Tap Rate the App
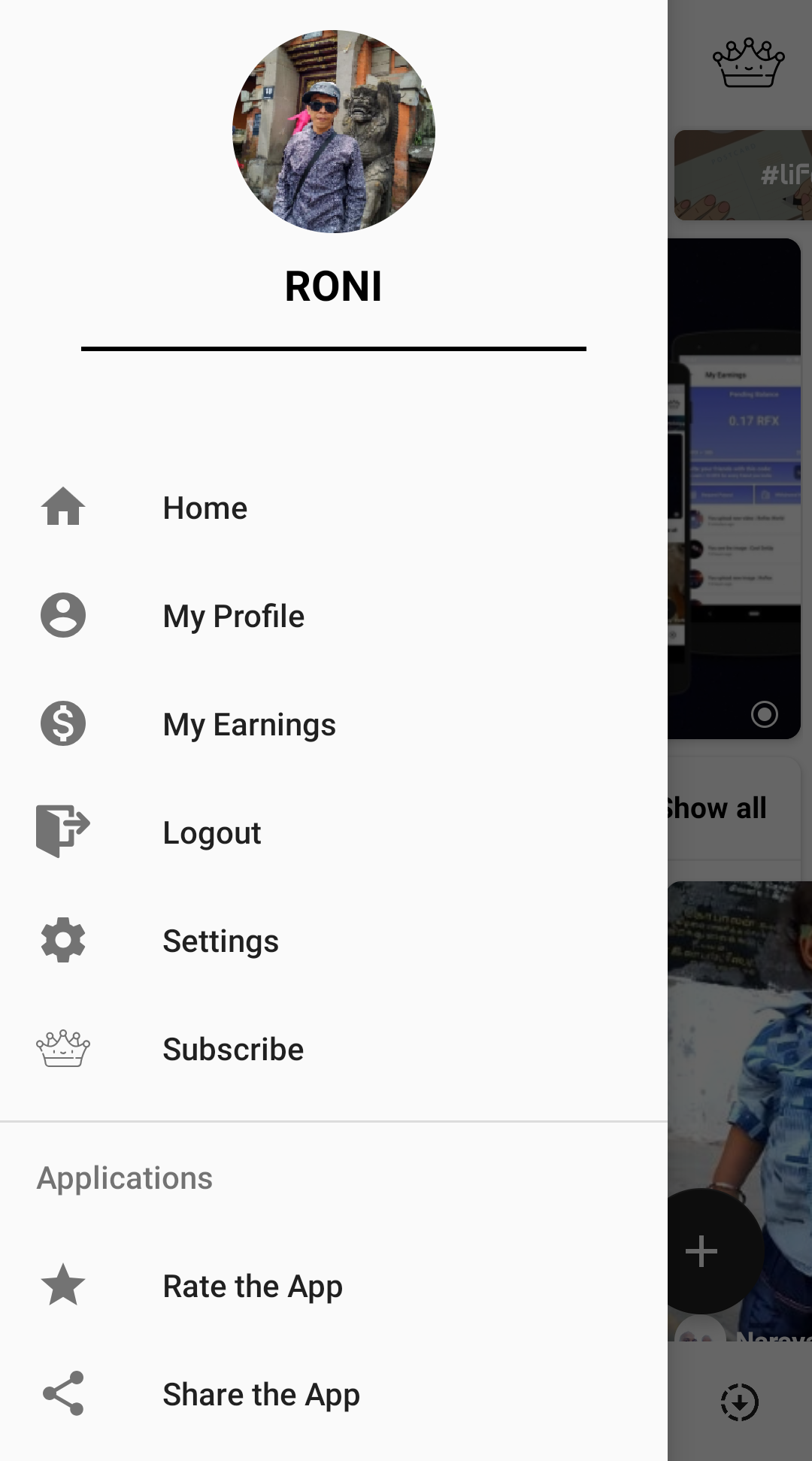Image resolution: width=812 pixels, height=1461 pixels. coord(253,1287)
